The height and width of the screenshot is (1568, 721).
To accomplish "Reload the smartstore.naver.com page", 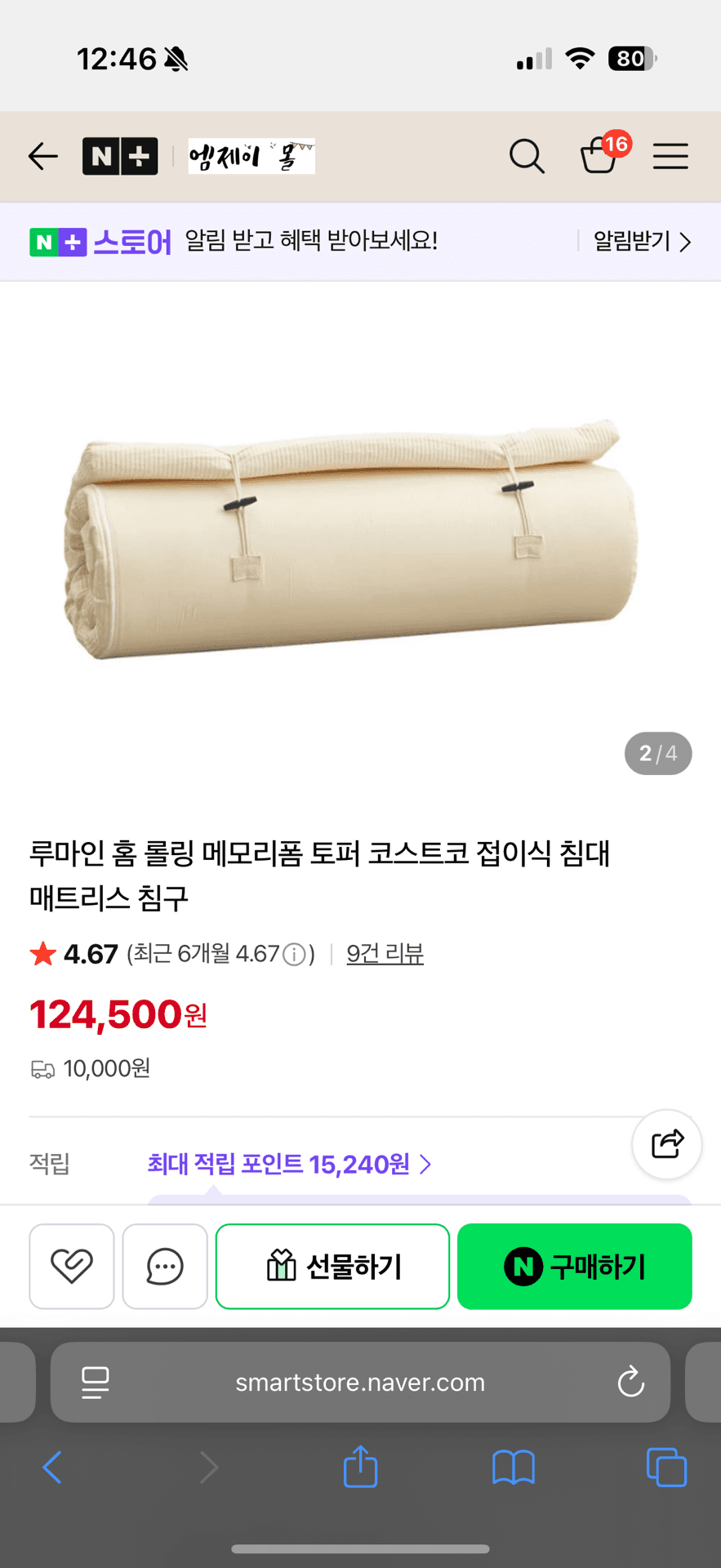I will click(631, 1383).
